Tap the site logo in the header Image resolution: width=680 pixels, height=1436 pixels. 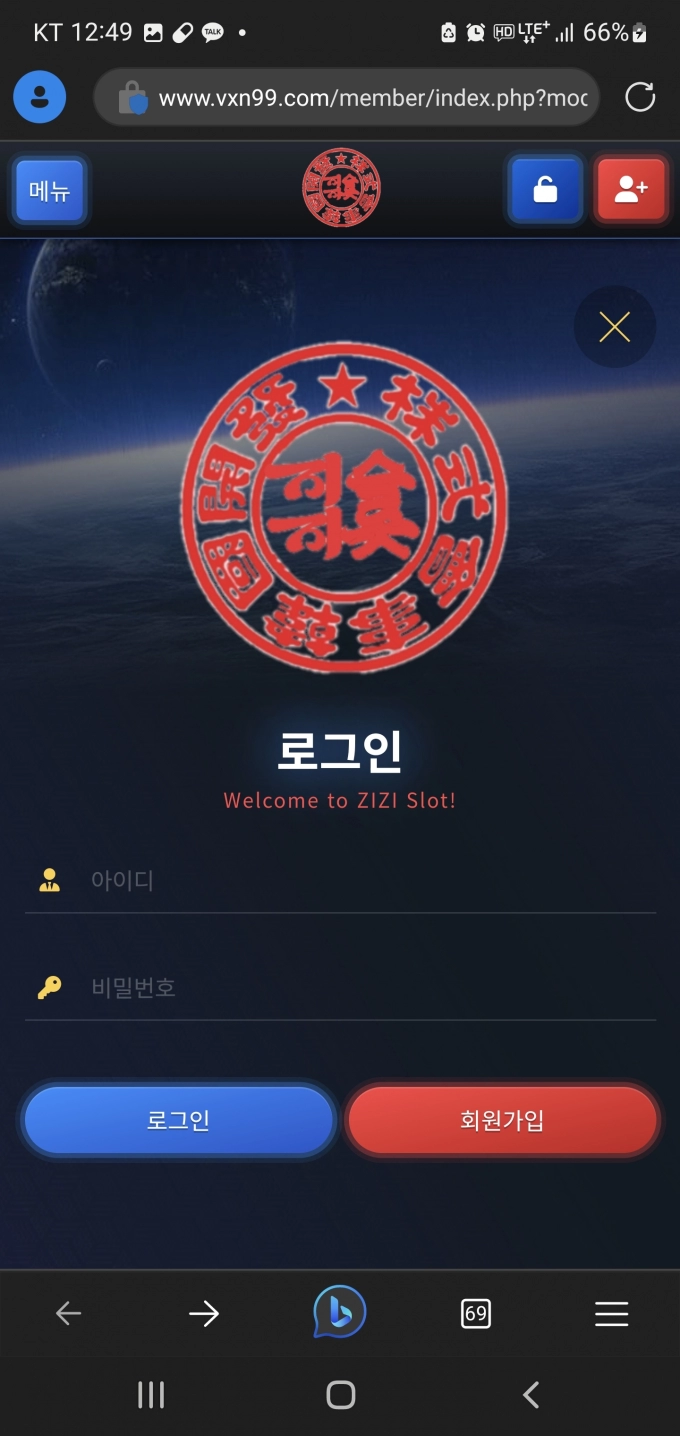tap(341, 188)
